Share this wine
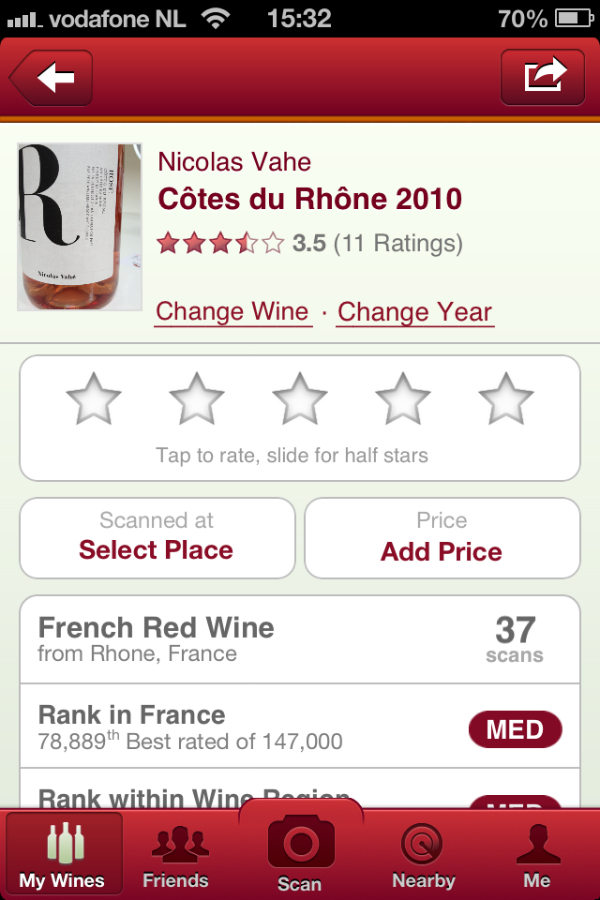600x900 pixels. click(x=543, y=78)
